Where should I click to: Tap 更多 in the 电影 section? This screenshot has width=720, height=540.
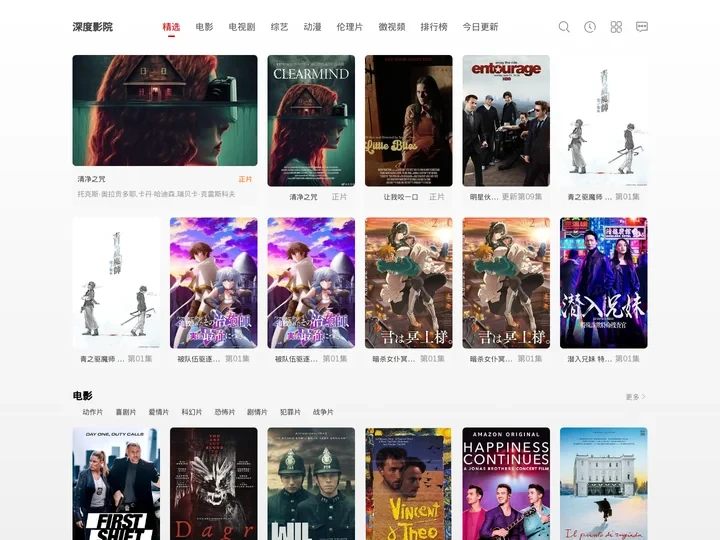635,397
